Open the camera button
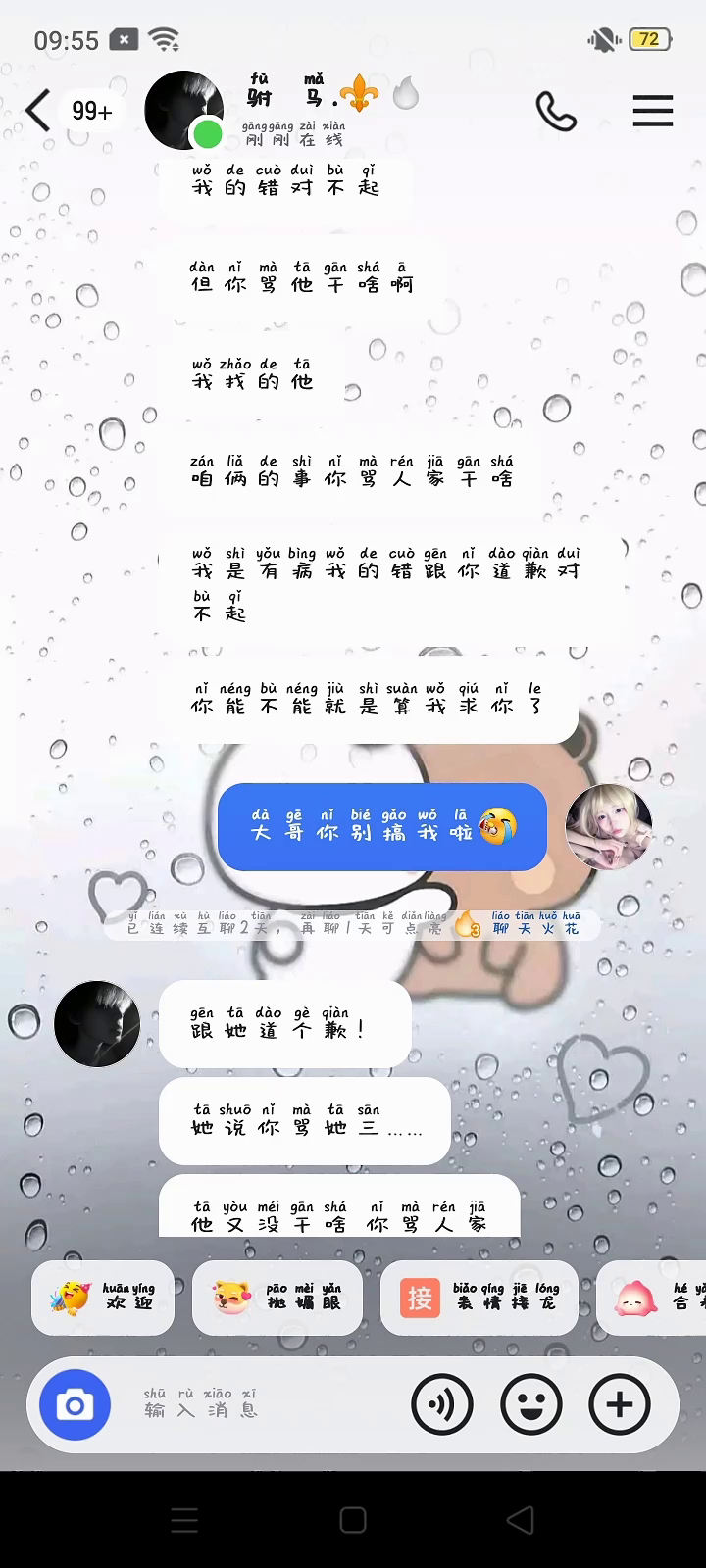Image resolution: width=706 pixels, height=1568 pixels. pos(75,1404)
